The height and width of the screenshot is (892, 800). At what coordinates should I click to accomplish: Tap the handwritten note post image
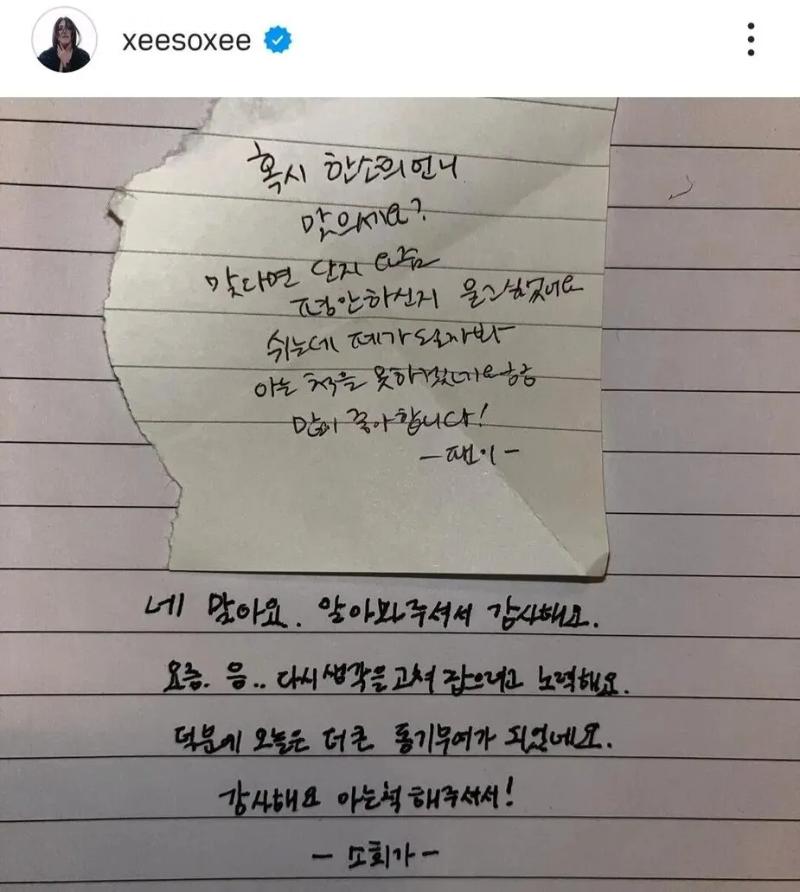pyautogui.click(x=400, y=490)
